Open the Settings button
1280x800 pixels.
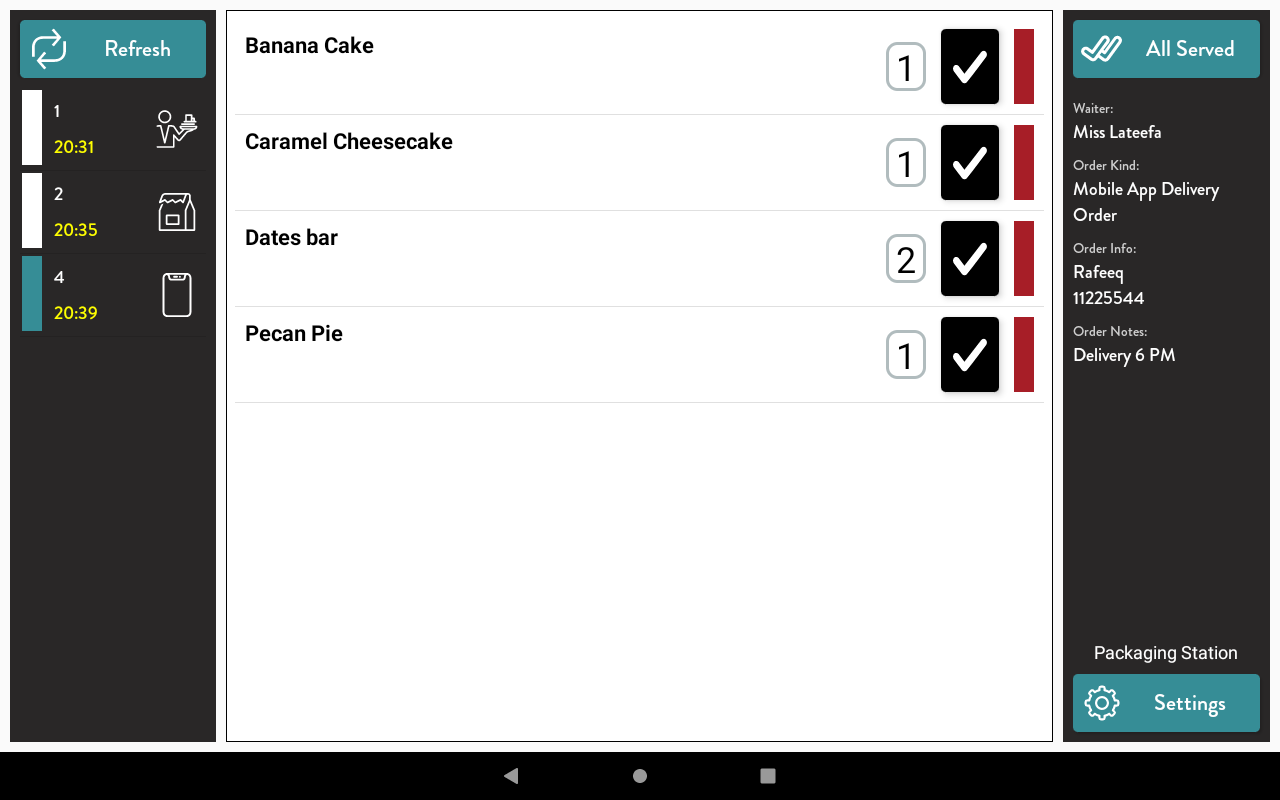click(x=1166, y=703)
